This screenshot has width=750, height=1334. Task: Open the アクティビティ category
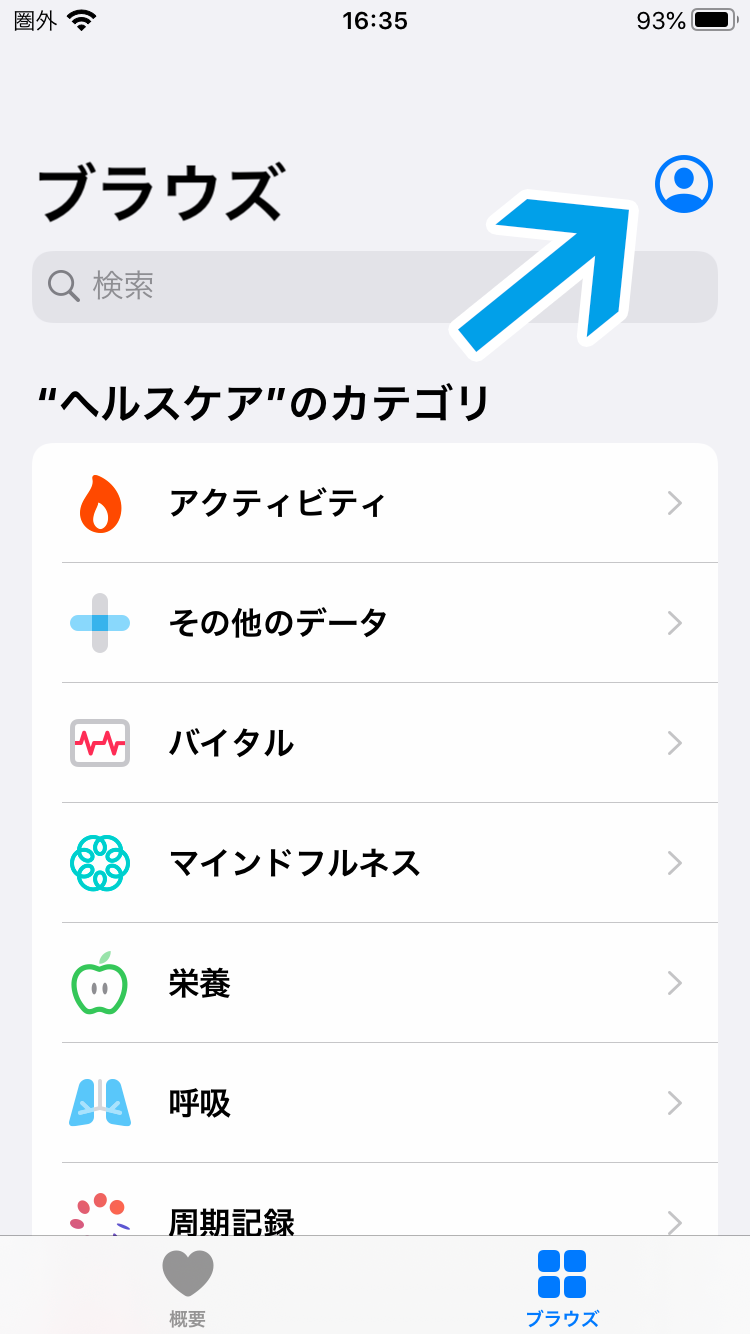[x=375, y=503]
